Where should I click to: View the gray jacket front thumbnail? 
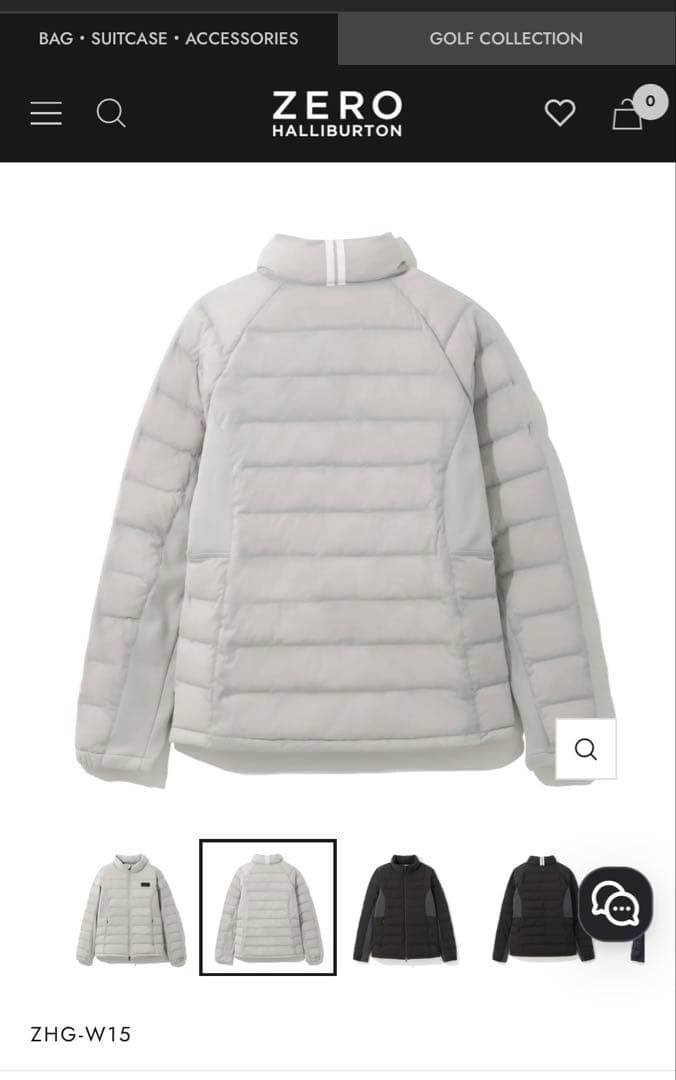[131, 908]
